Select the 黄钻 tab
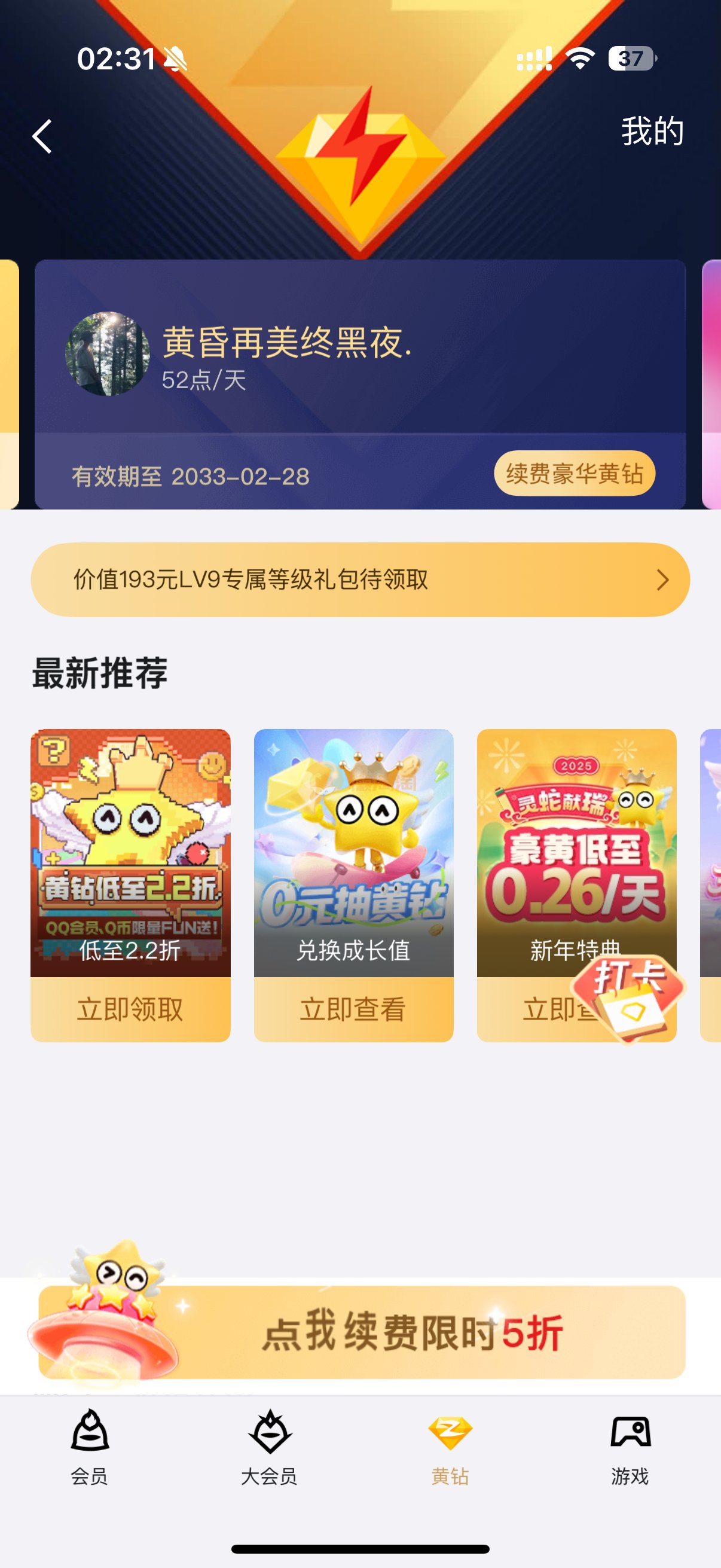The height and width of the screenshot is (1568, 721). click(450, 1447)
